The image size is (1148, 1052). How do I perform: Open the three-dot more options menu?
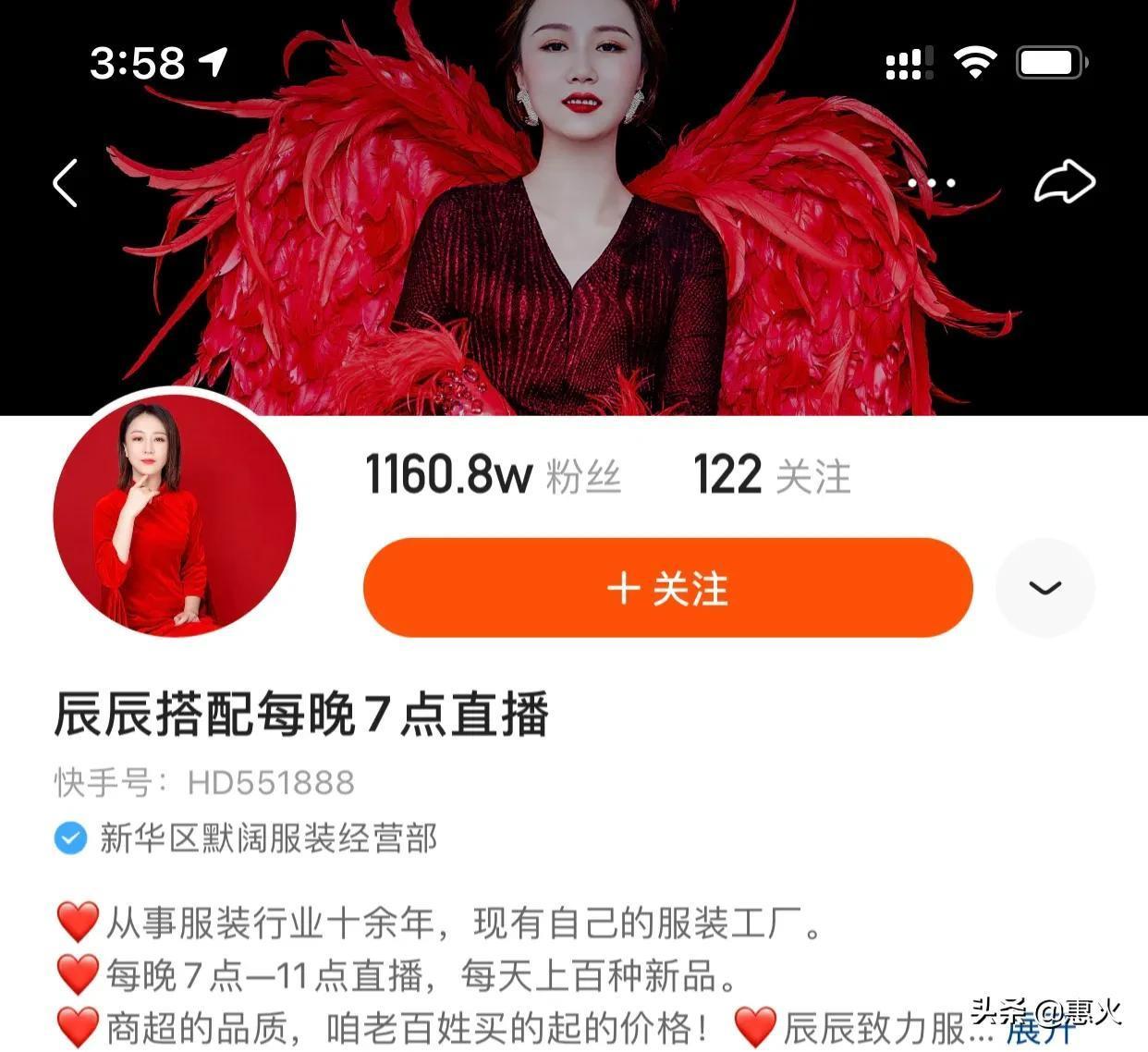tap(931, 183)
